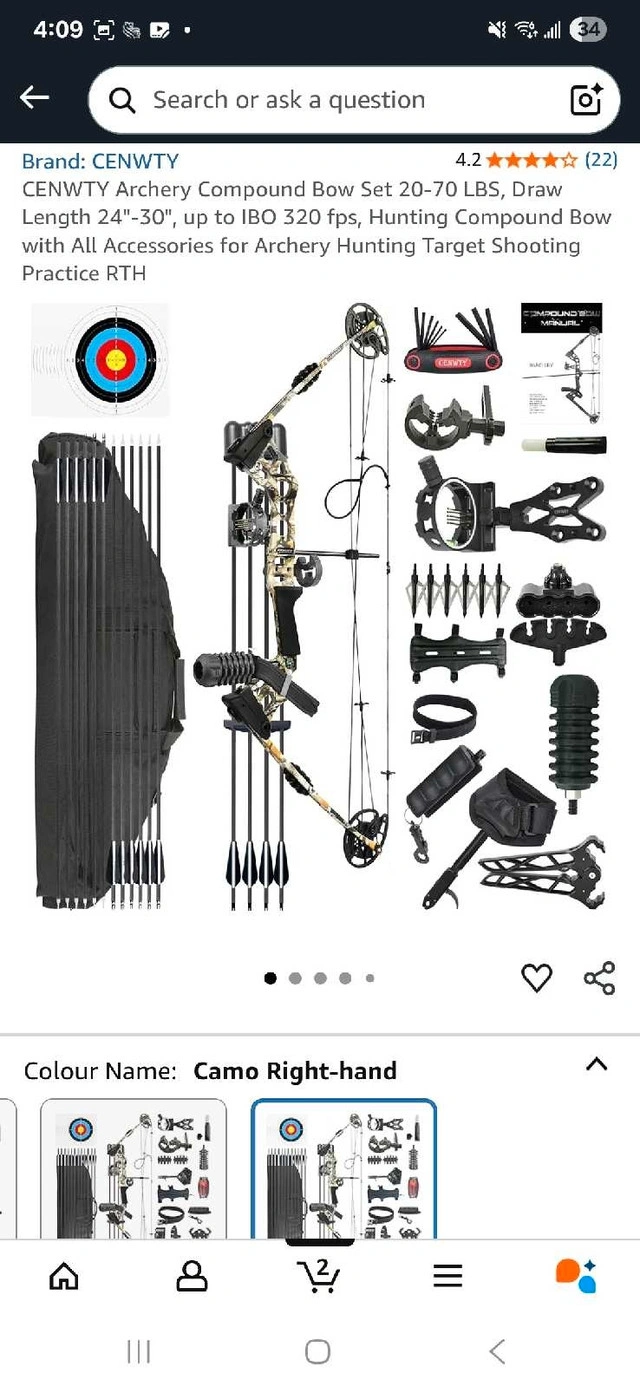
Task: Open the shopping cart with 2 items
Action: tap(319, 1274)
